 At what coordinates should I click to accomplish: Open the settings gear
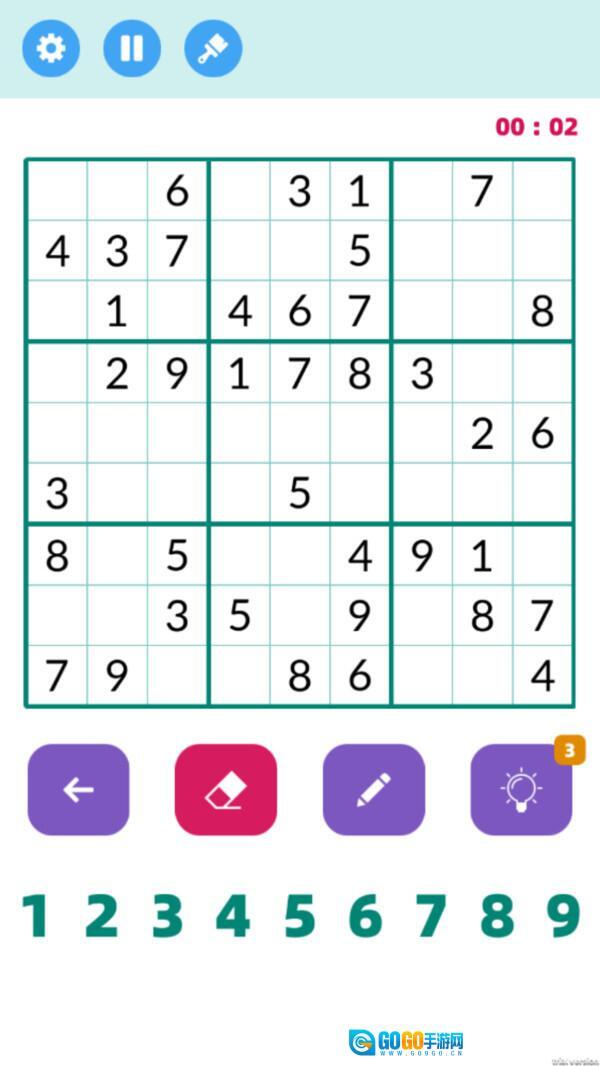click(51, 48)
